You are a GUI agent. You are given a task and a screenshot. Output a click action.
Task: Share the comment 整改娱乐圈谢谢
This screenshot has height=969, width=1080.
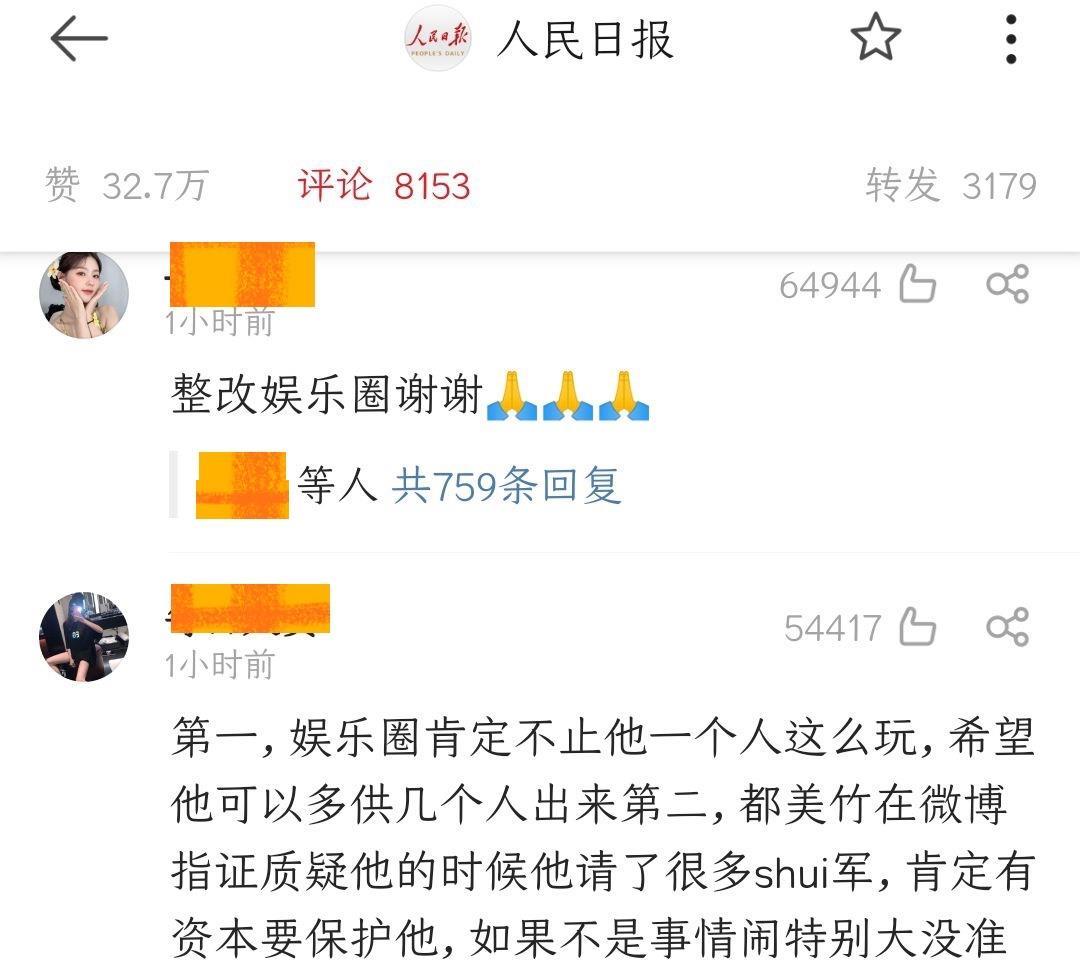coord(1007,285)
